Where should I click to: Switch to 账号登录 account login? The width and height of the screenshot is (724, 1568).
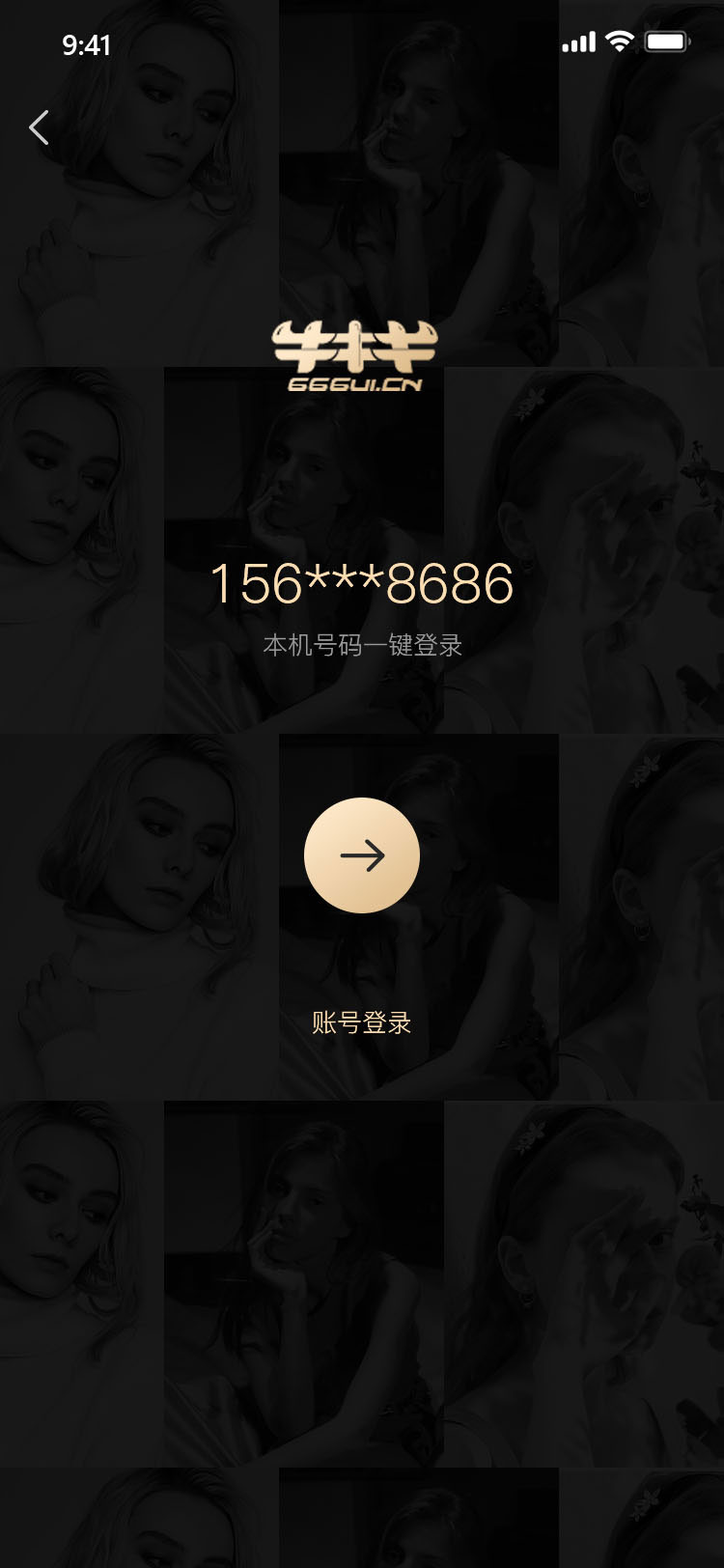pyautogui.click(x=362, y=1022)
